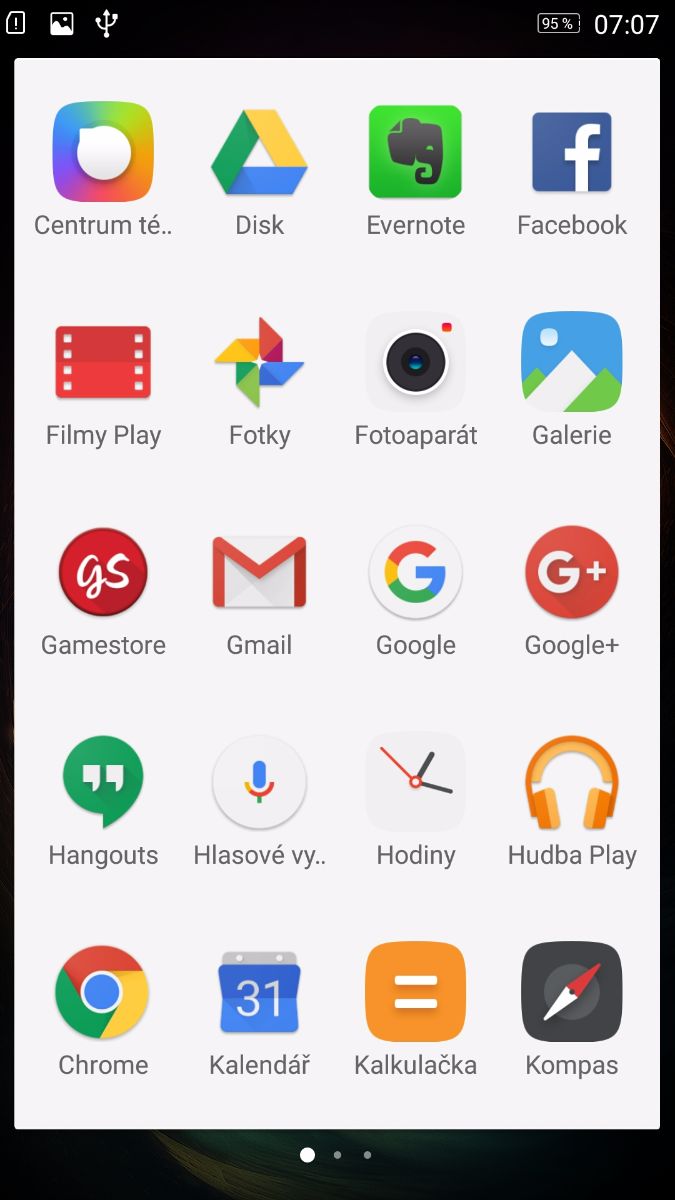Launch Google Disk
Screen dimensions: 675x1200
coord(259,152)
